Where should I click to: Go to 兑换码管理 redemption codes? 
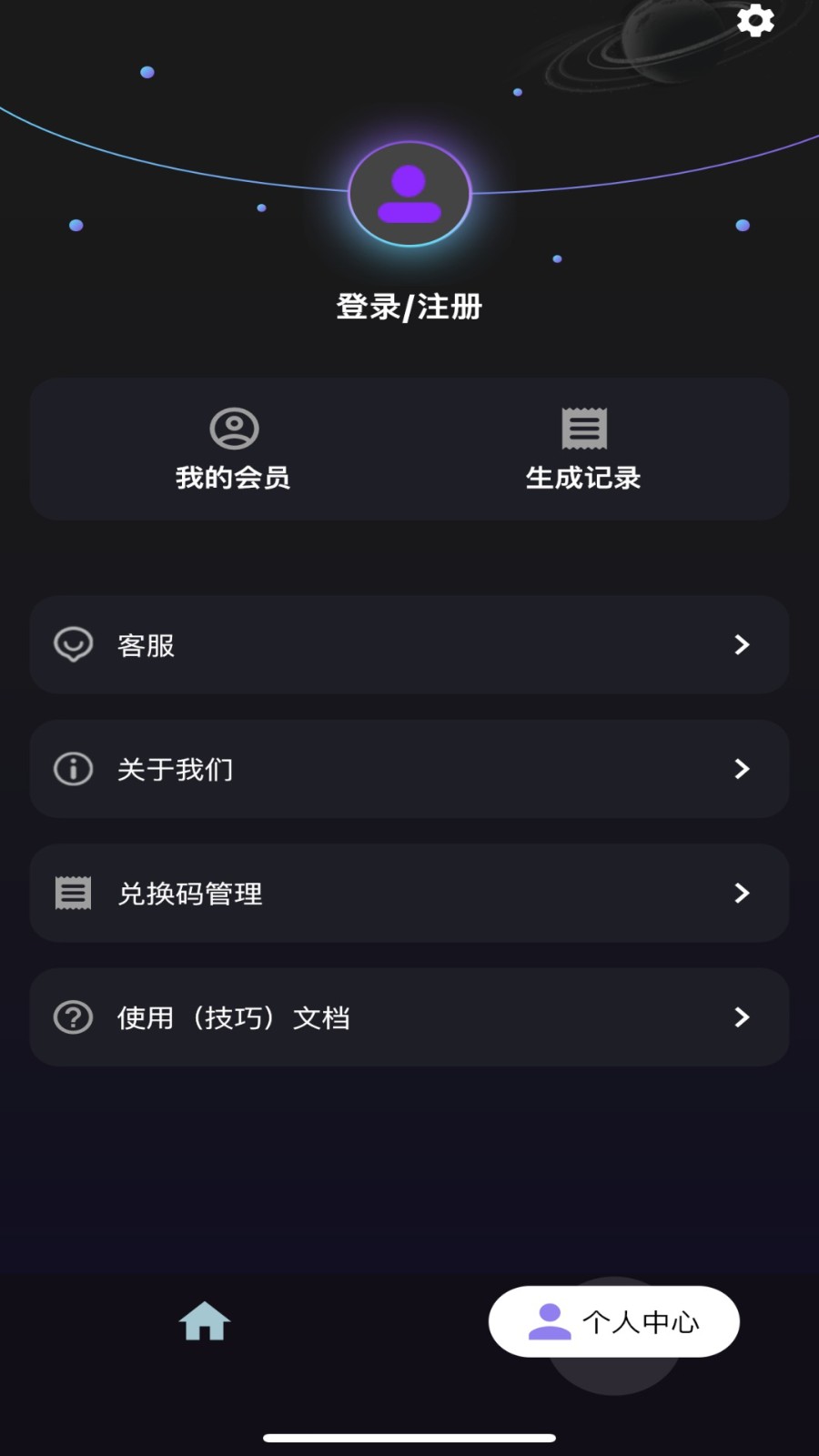coord(409,893)
